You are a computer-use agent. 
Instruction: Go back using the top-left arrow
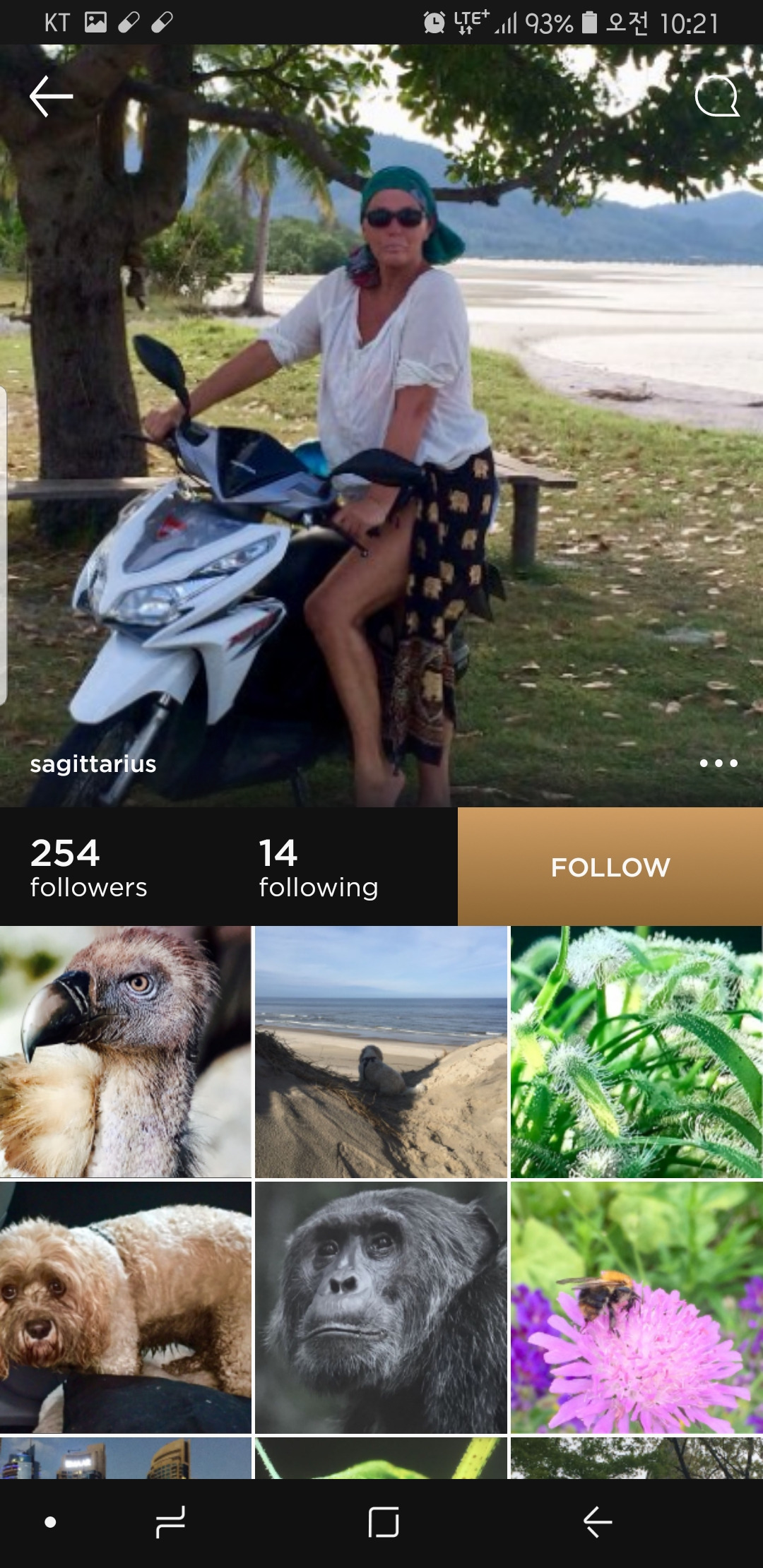click(51, 96)
